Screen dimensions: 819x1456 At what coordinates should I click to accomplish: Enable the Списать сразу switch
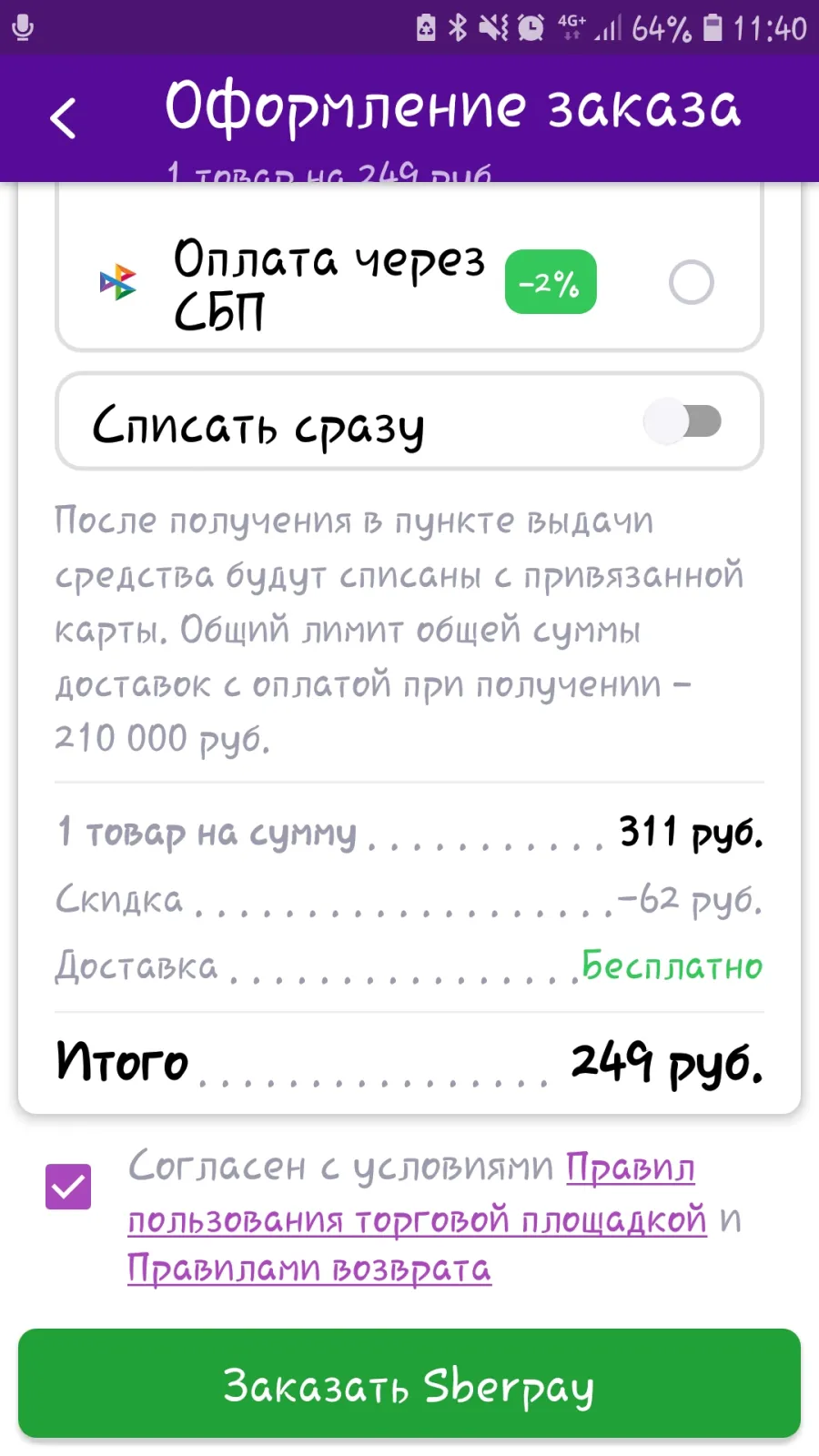682,421
